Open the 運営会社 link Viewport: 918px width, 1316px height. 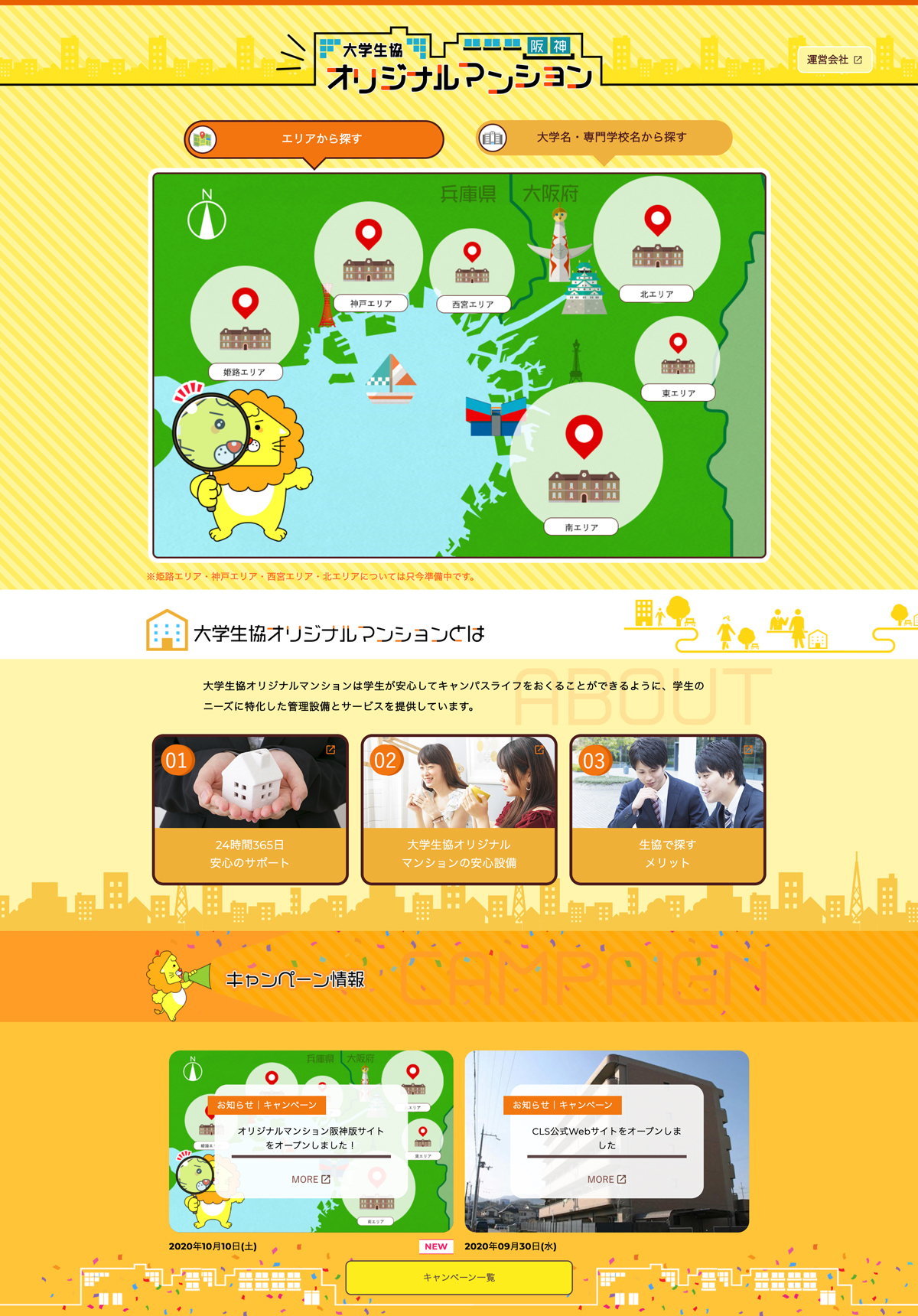tap(835, 60)
